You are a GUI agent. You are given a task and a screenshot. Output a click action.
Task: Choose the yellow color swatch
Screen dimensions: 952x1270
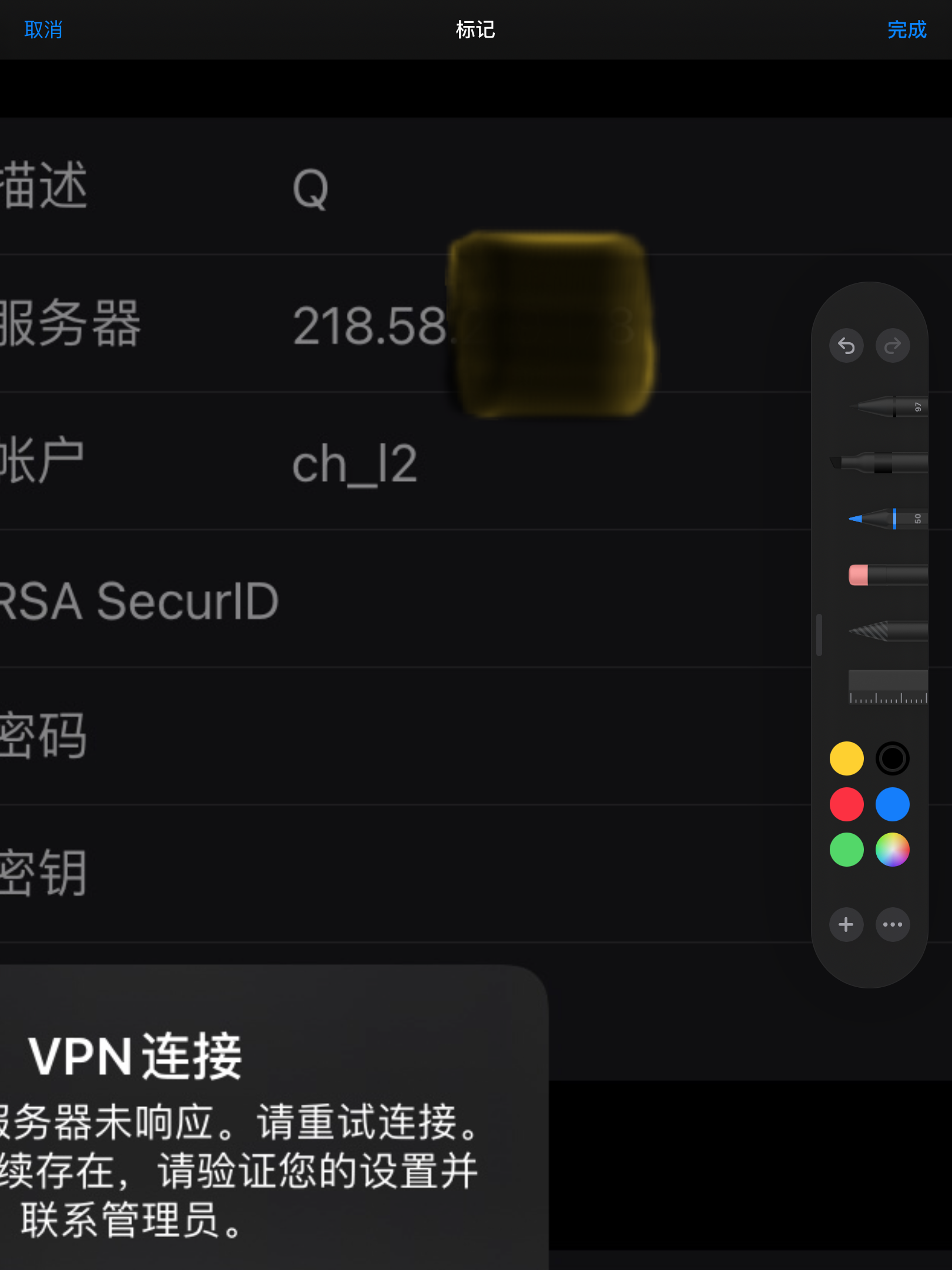click(x=846, y=758)
